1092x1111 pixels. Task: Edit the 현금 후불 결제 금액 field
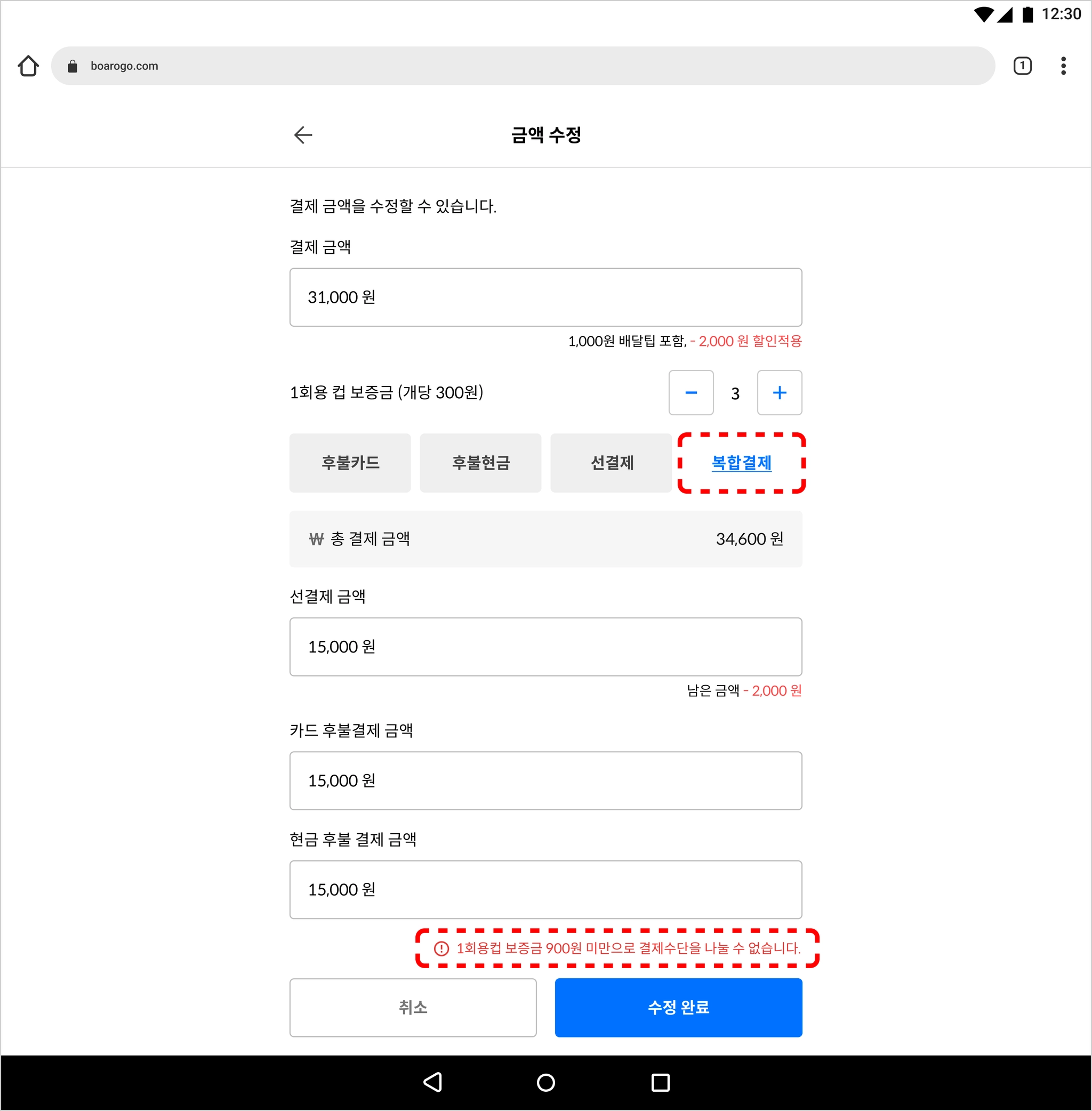click(545, 890)
